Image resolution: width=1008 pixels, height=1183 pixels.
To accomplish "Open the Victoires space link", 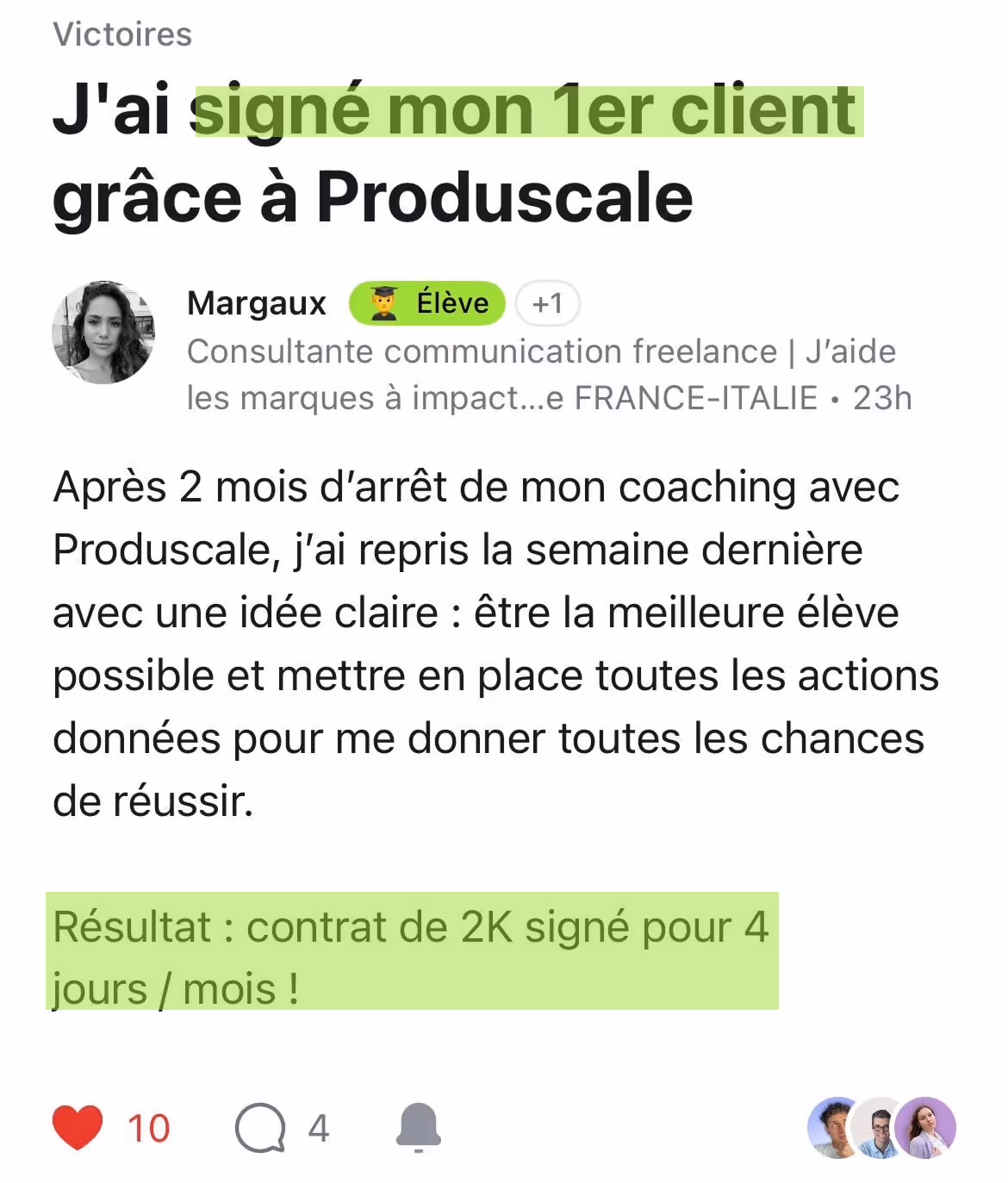I will pos(122,34).
